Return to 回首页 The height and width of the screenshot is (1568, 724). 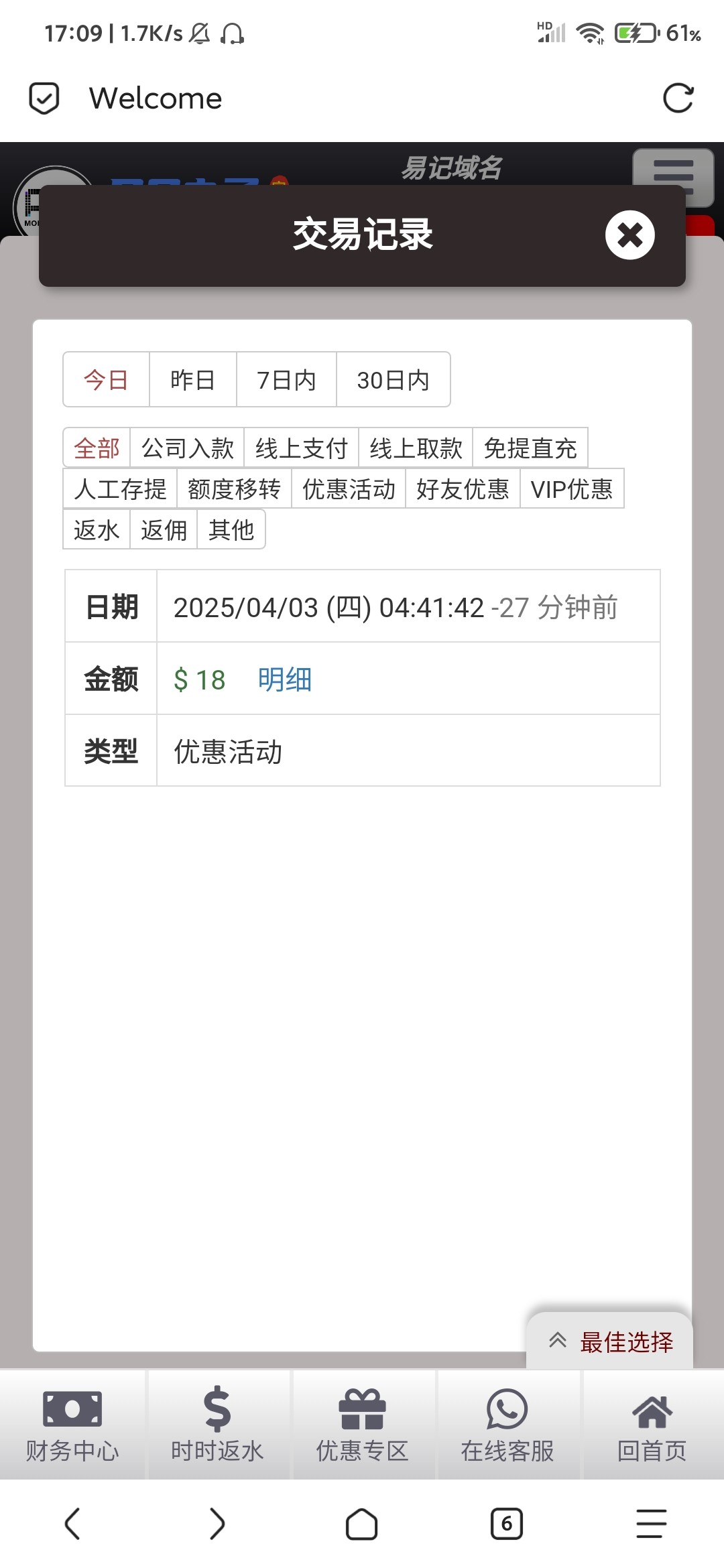(652, 1425)
